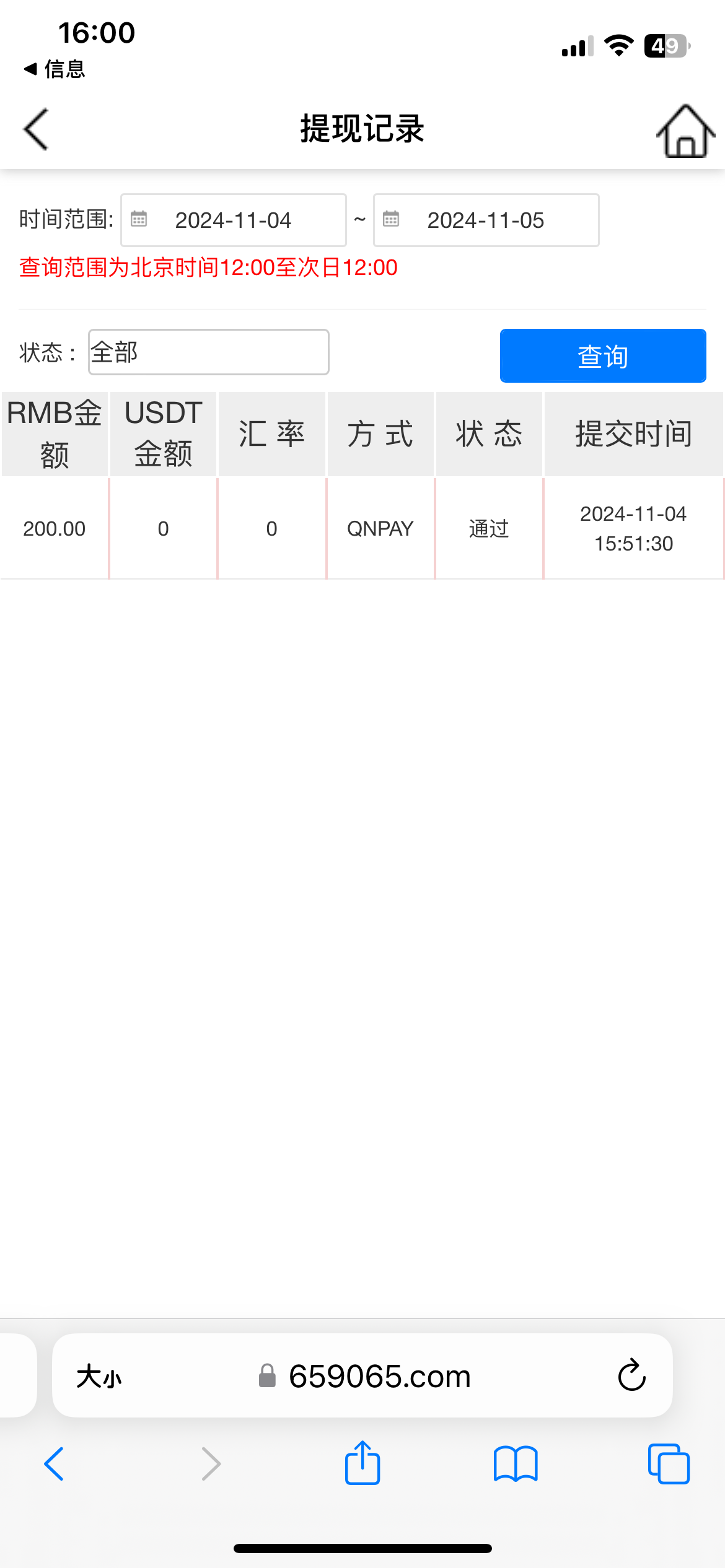Image resolution: width=725 pixels, height=1568 pixels.
Task: Select the QNPAY withdrawal record row
Action: point(362,528)
